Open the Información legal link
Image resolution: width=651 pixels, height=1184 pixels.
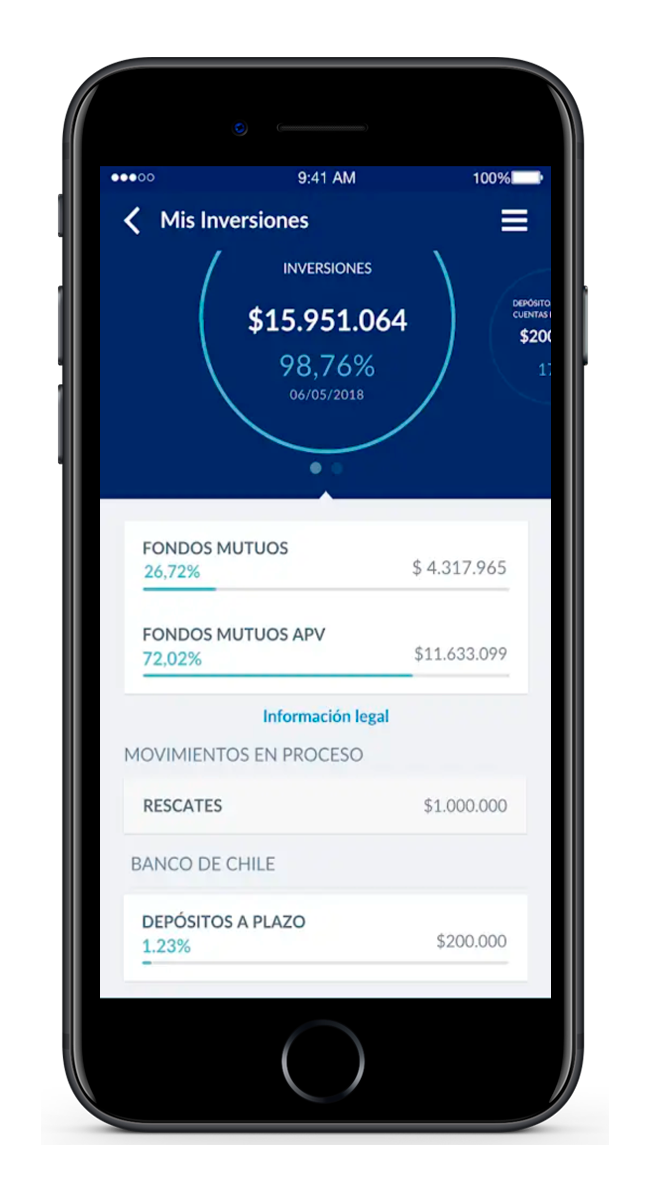coord(325,716)
